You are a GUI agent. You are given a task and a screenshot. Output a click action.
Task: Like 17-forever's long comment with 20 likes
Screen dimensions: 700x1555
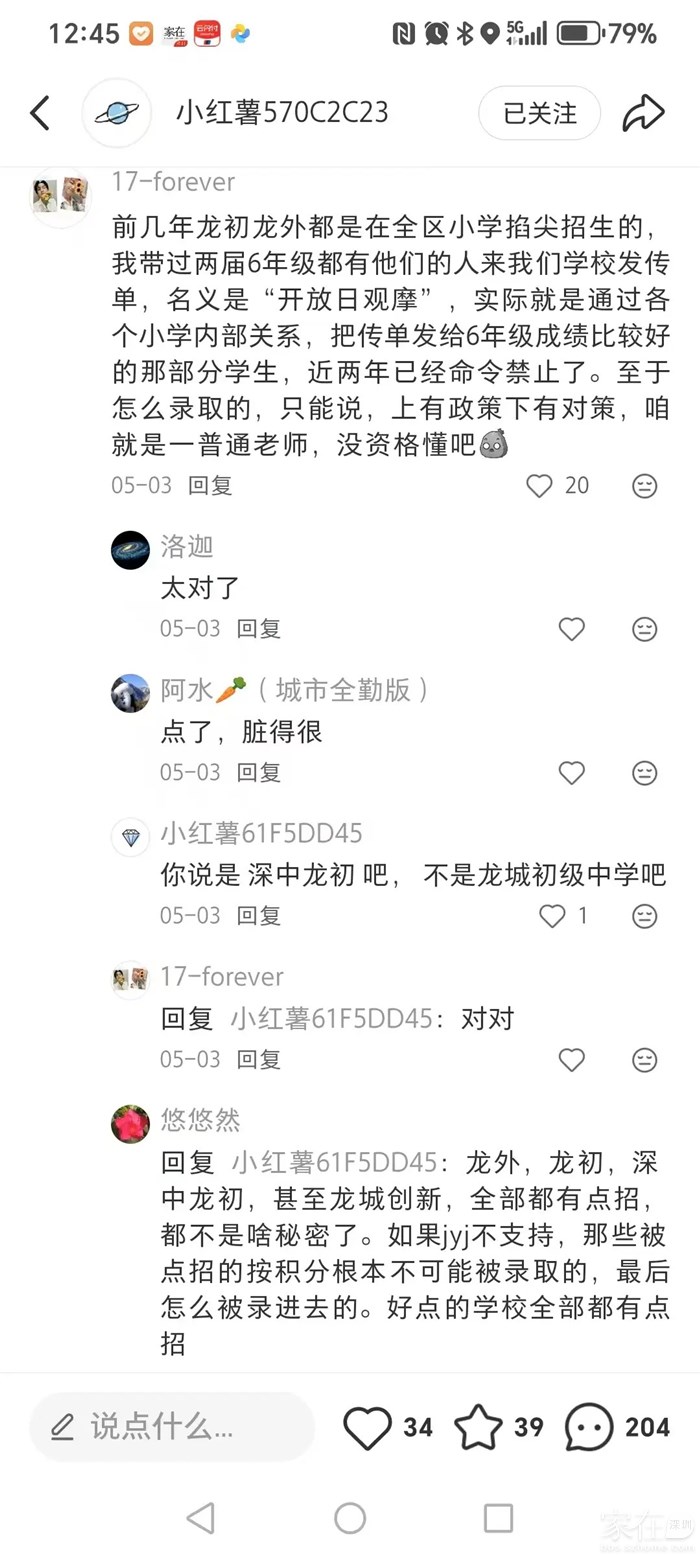(x=540, y=486)
